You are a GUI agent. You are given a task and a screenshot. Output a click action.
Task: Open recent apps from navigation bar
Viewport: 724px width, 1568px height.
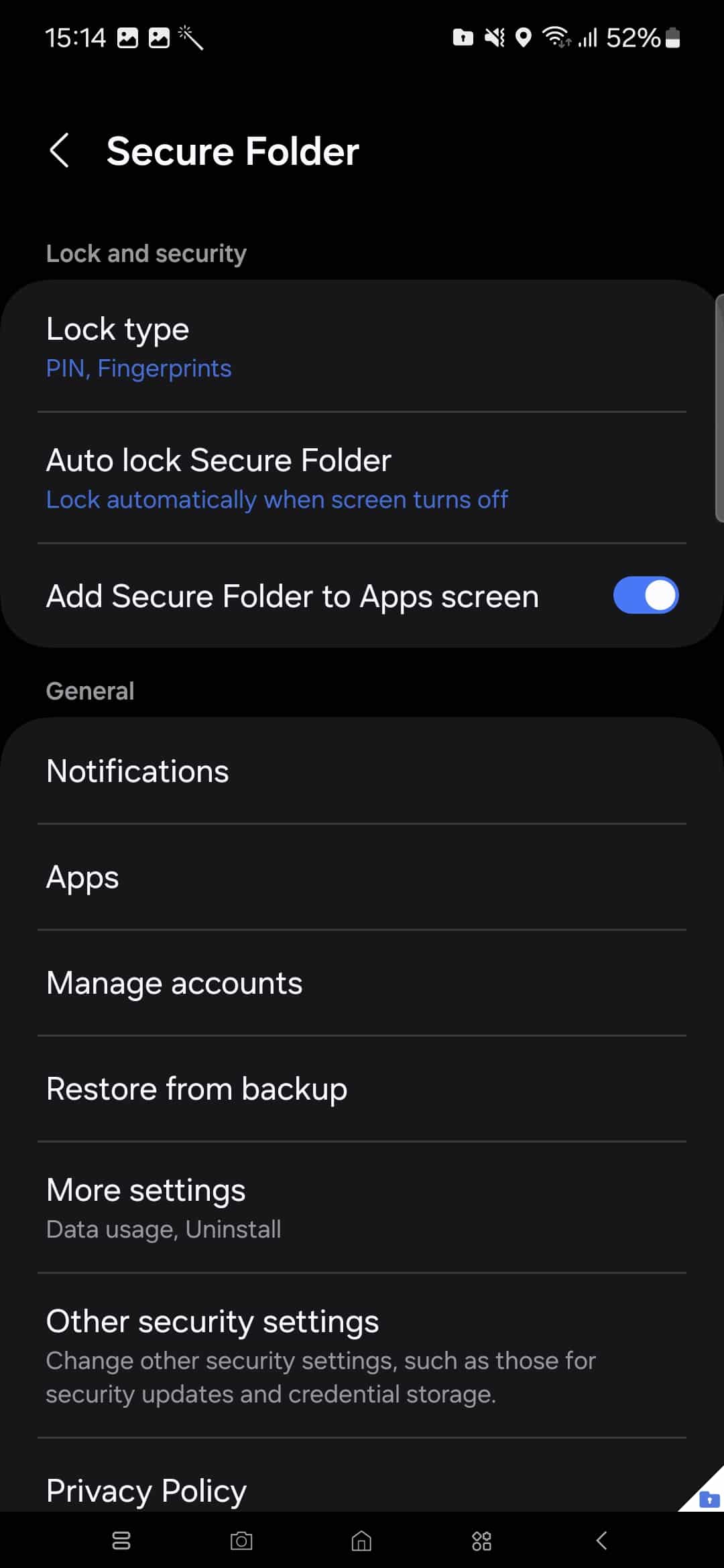[x=121, y=1541]
